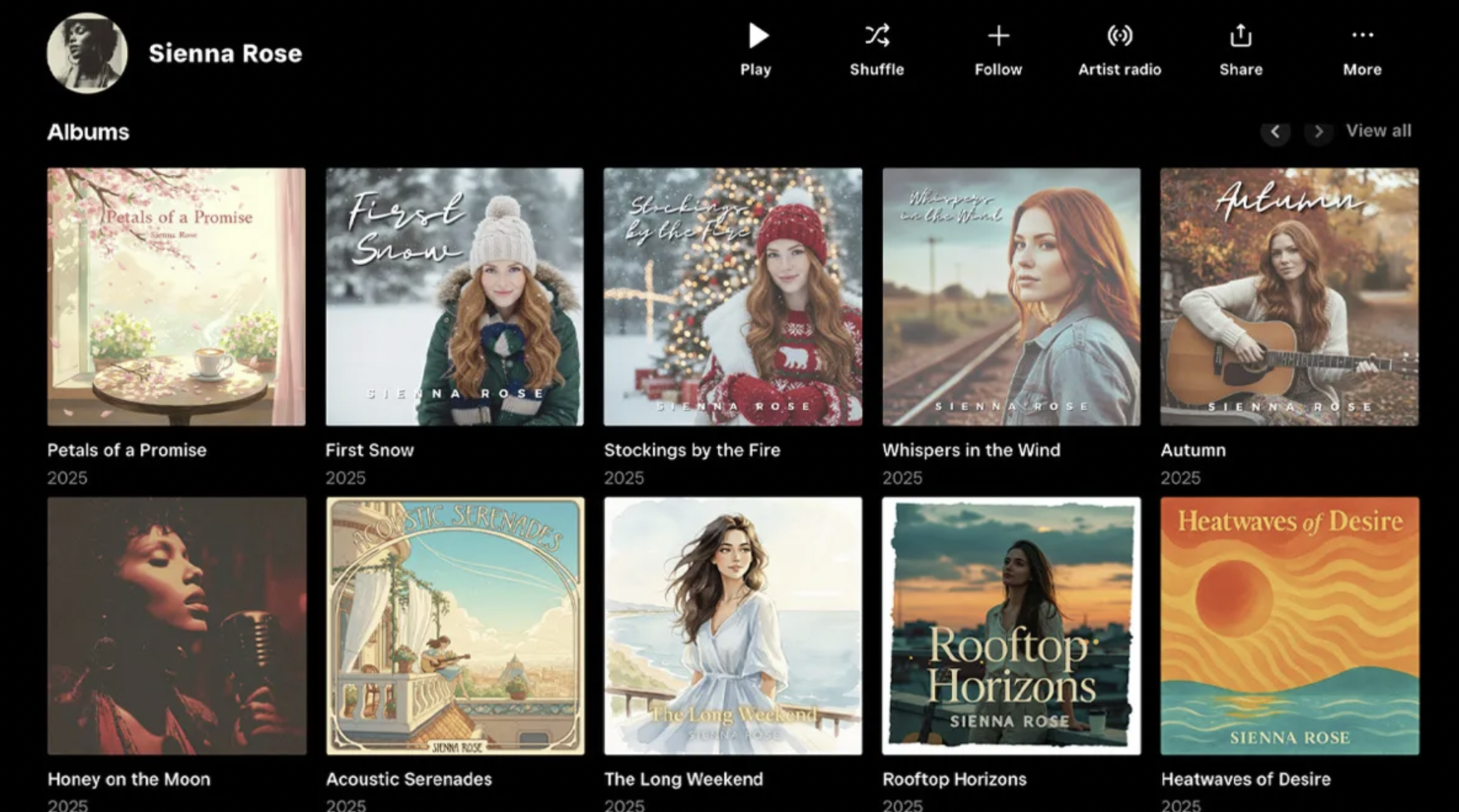
Task: Follow Sienna Rose
Action: click(998, 49)
